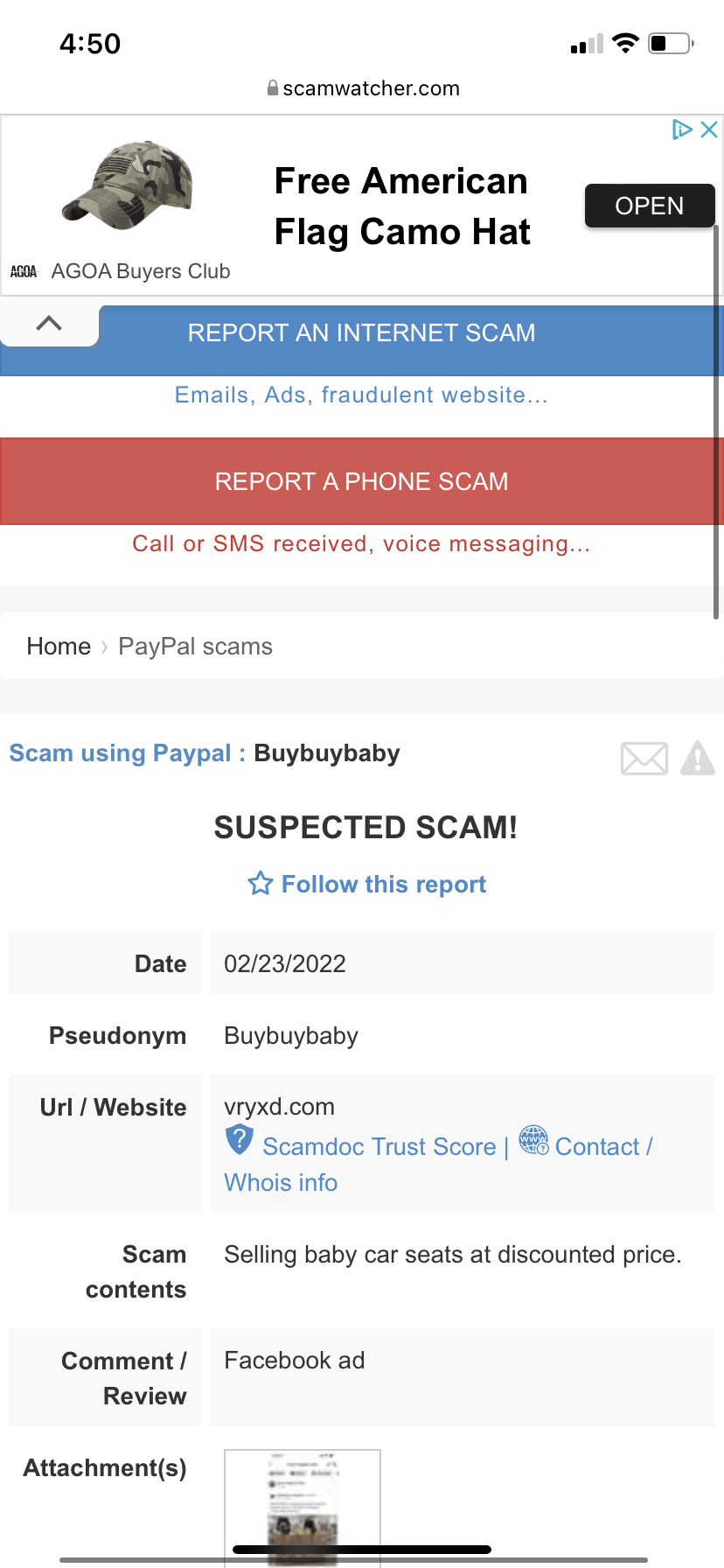Send this report via envelope icon
Screen dimensions: 724x1568
[644, 759]
